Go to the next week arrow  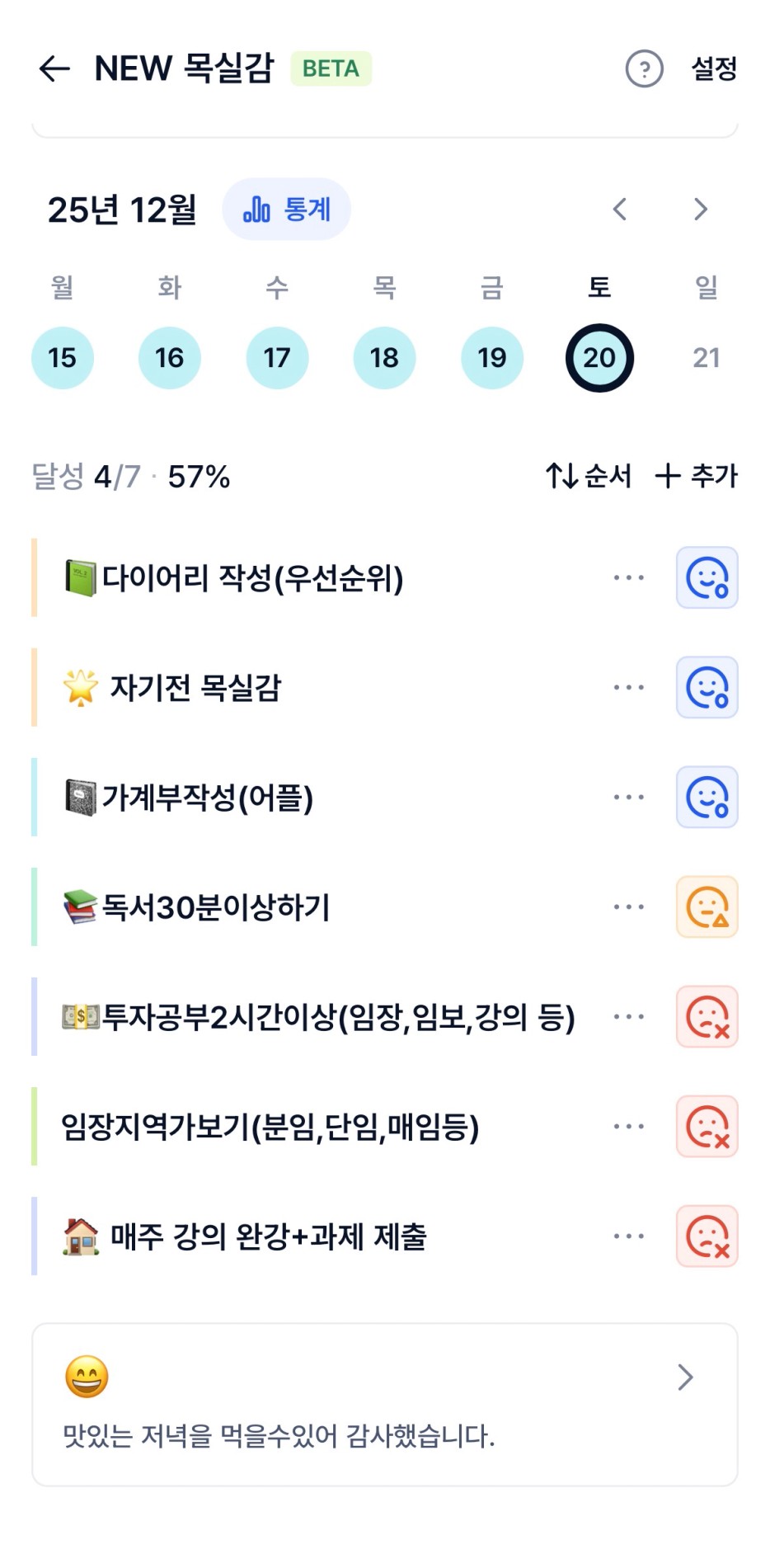pos(701,210)
